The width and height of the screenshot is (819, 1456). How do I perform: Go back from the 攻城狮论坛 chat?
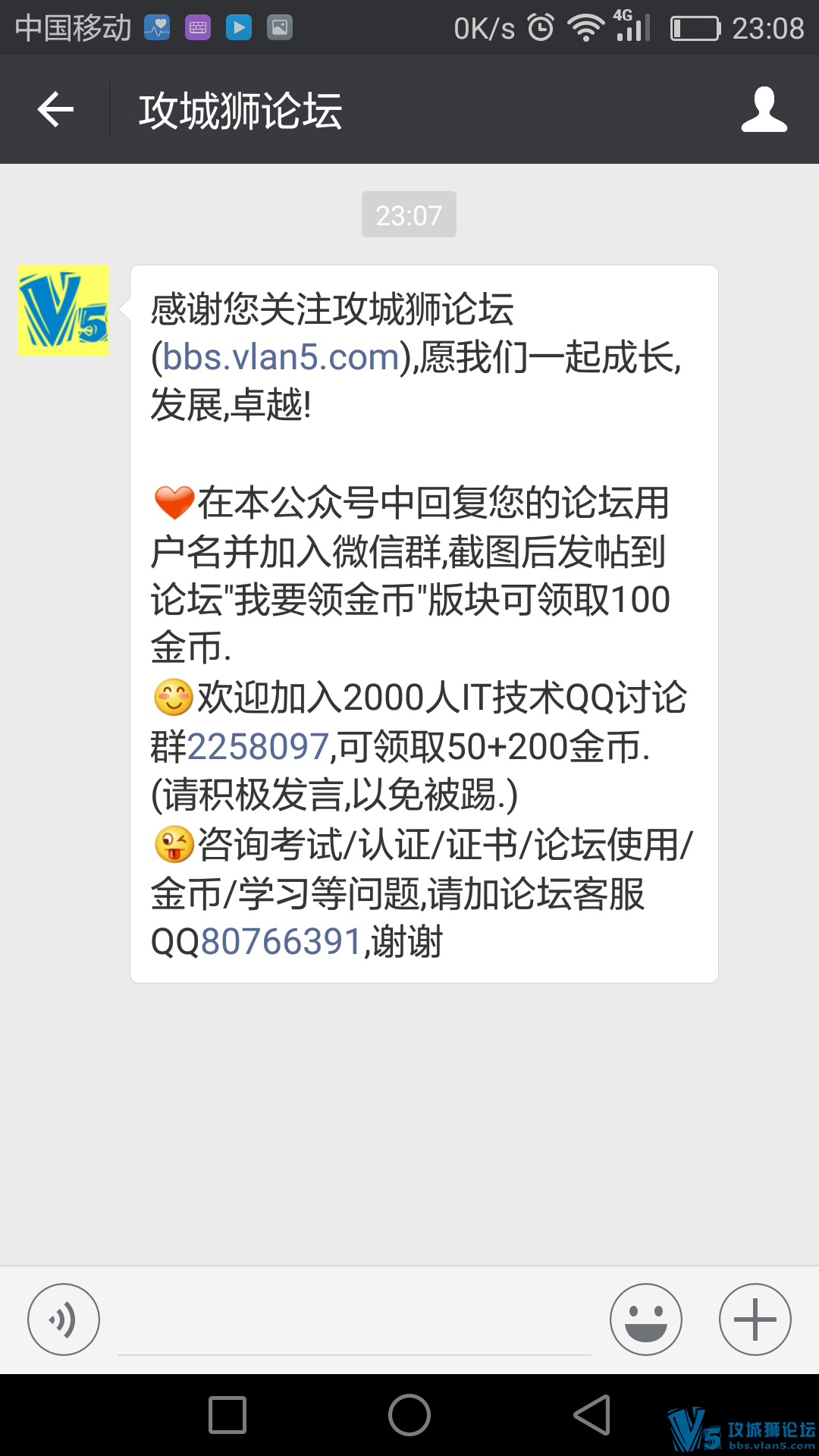55,110
